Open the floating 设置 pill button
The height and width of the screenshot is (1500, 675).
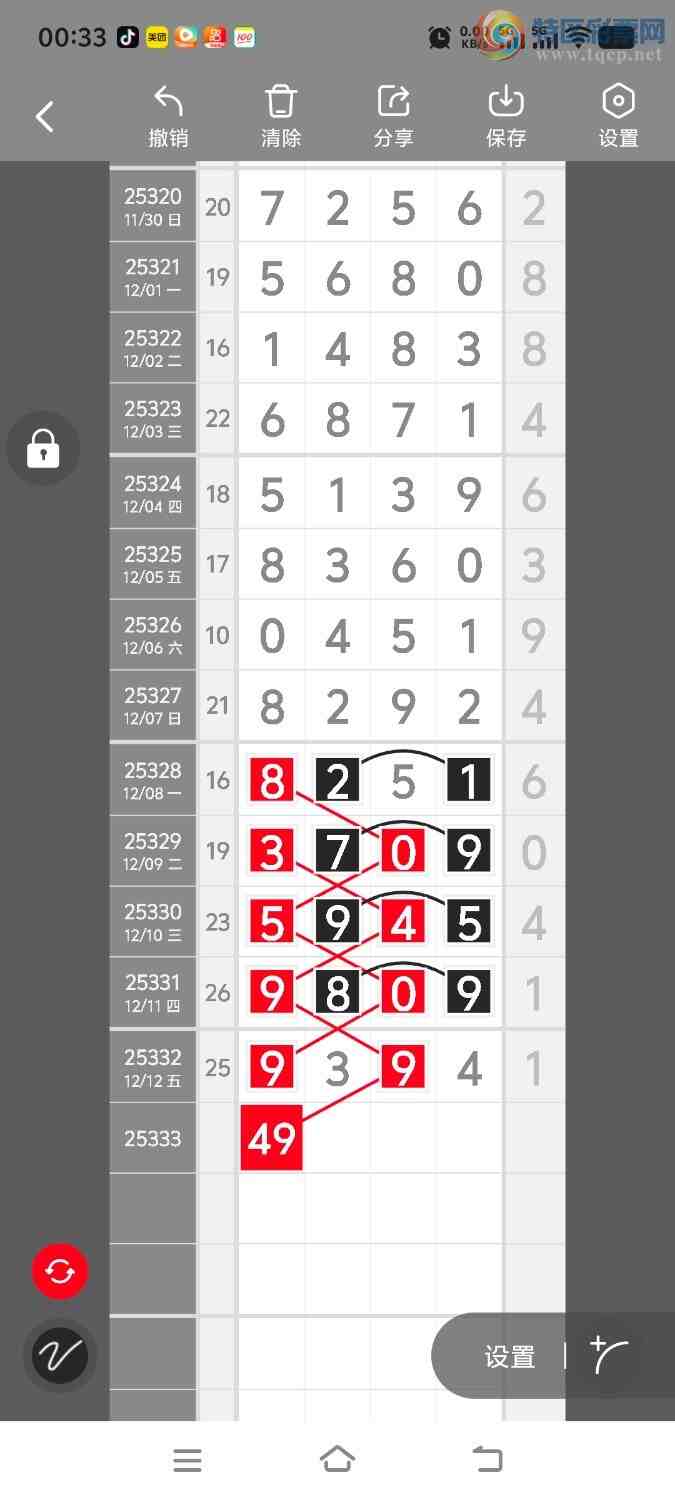[509, 1357]
